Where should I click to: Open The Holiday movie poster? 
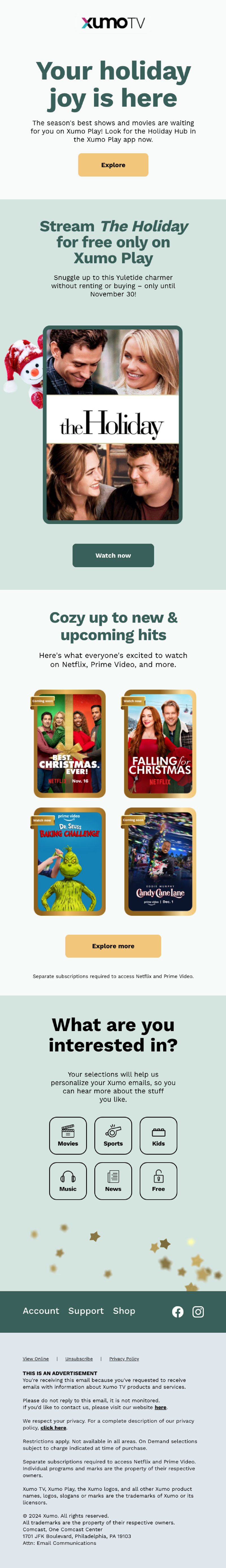[112, 424]
